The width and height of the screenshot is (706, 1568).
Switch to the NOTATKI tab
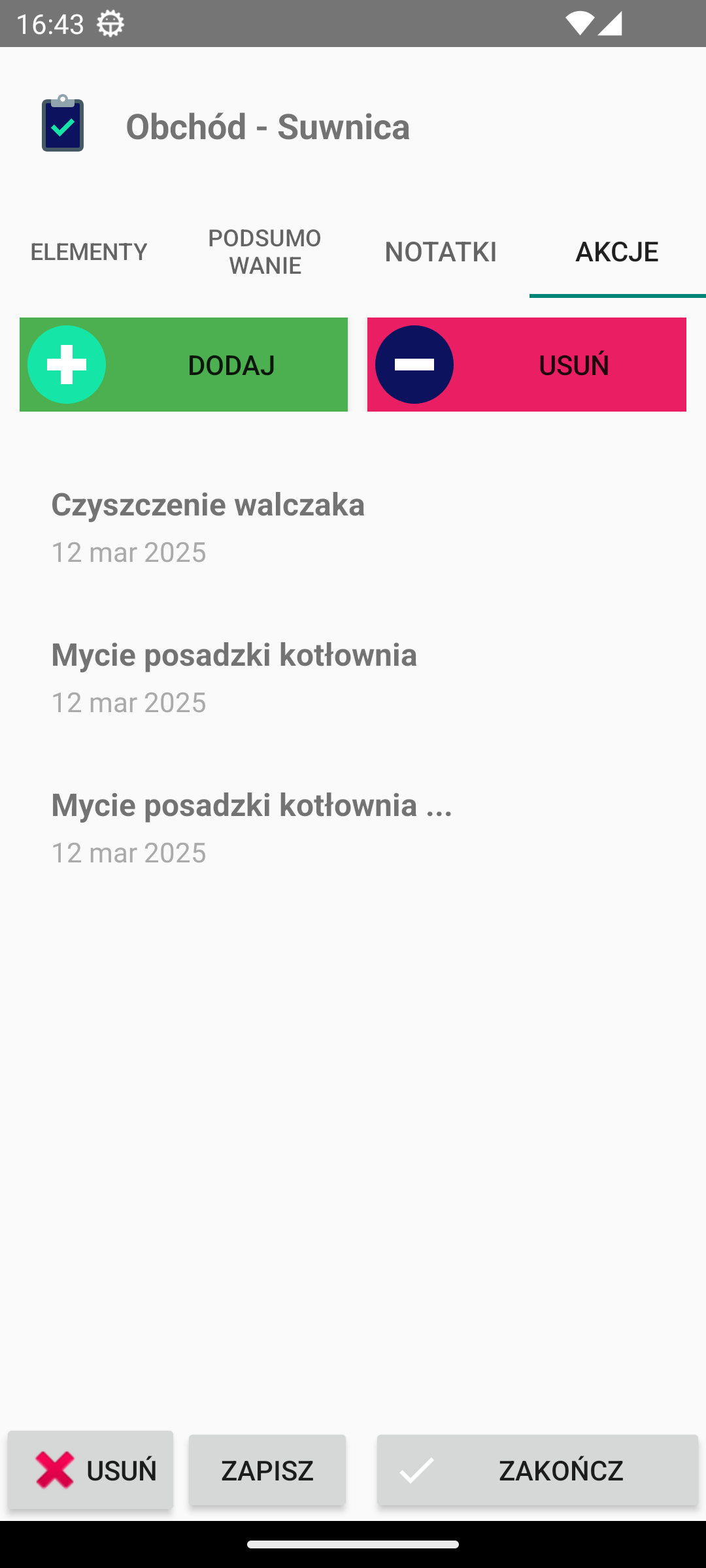(439, 252)
